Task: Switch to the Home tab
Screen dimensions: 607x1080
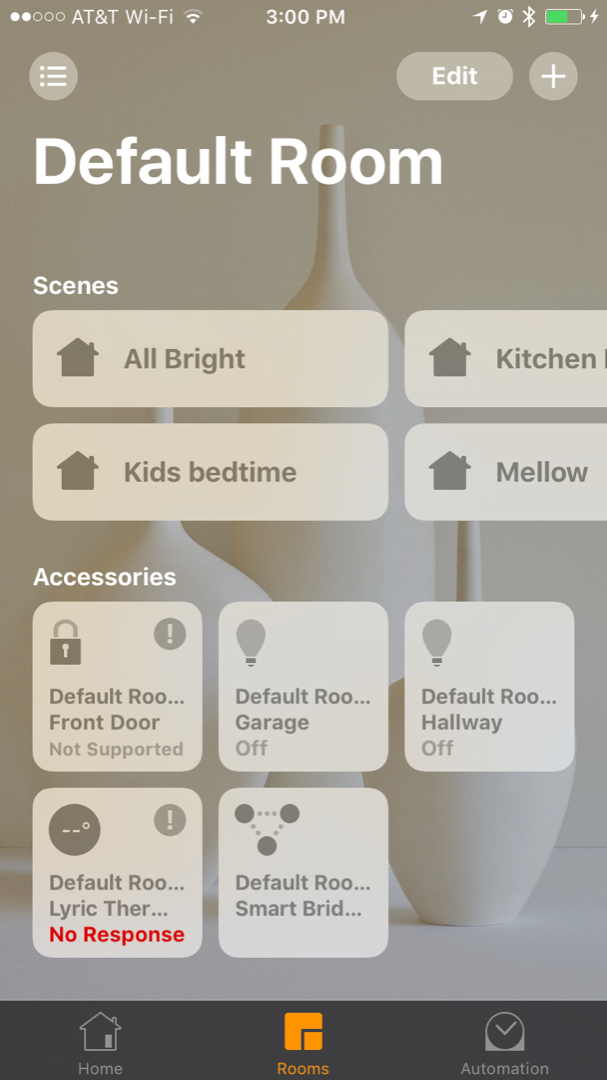Action: 100,1042
